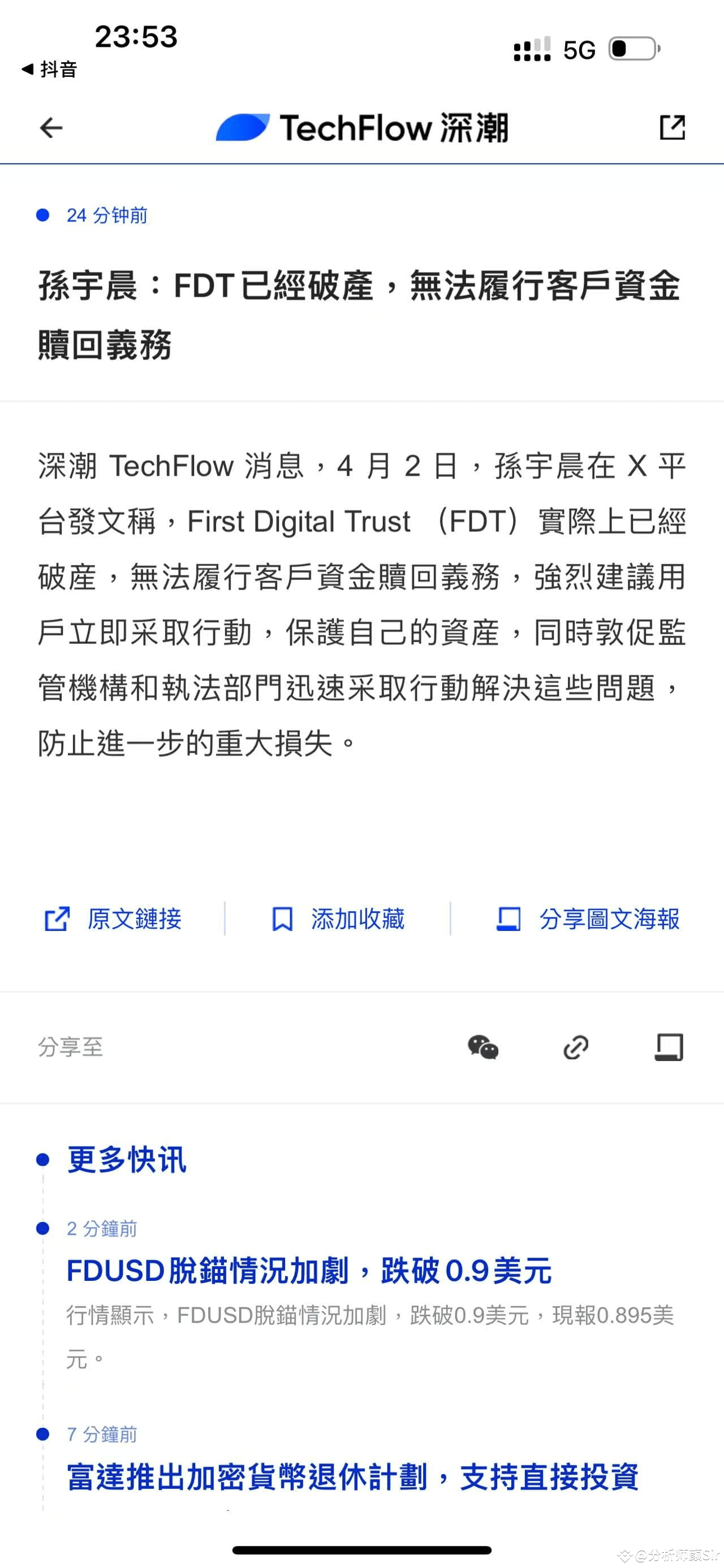Open the poster share icon next to 分享至
Screen dimensions: 724x1568
pyautogui.click(x=667, y=1047)
